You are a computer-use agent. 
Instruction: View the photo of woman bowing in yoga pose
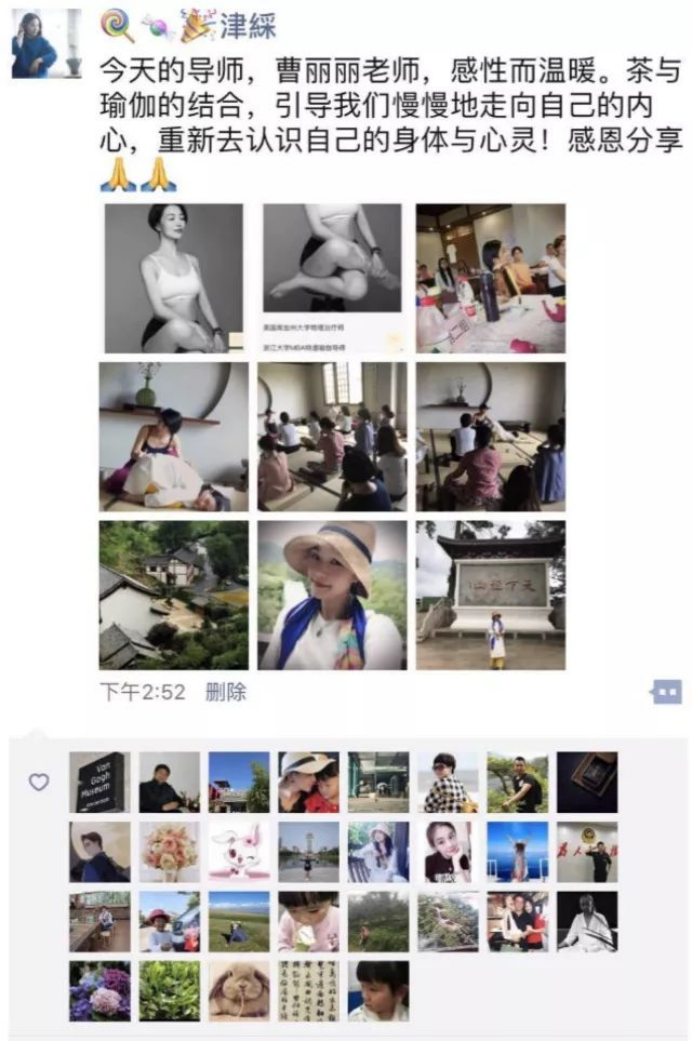click(174, 436)
